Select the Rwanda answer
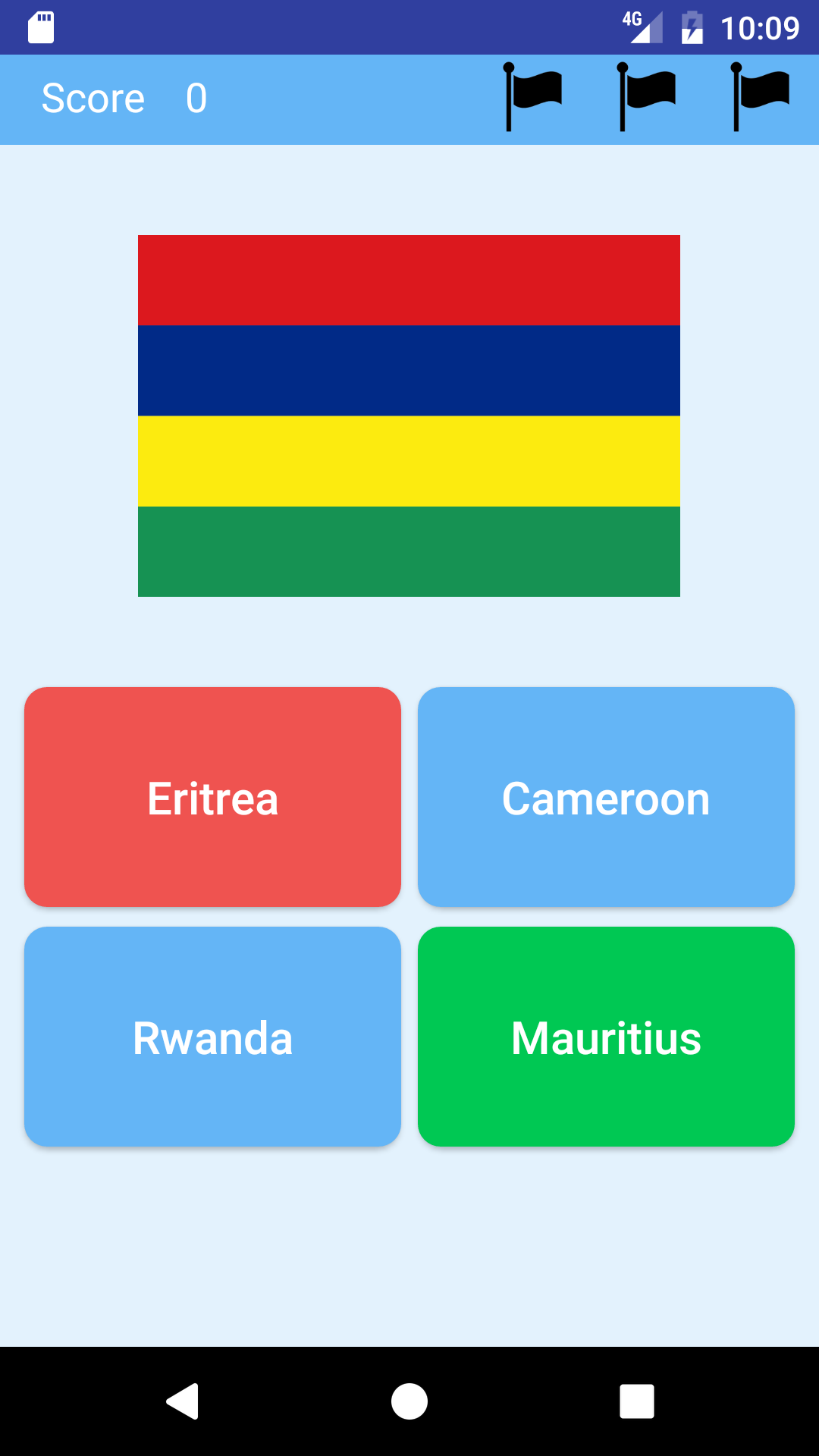 [212, 1037]
